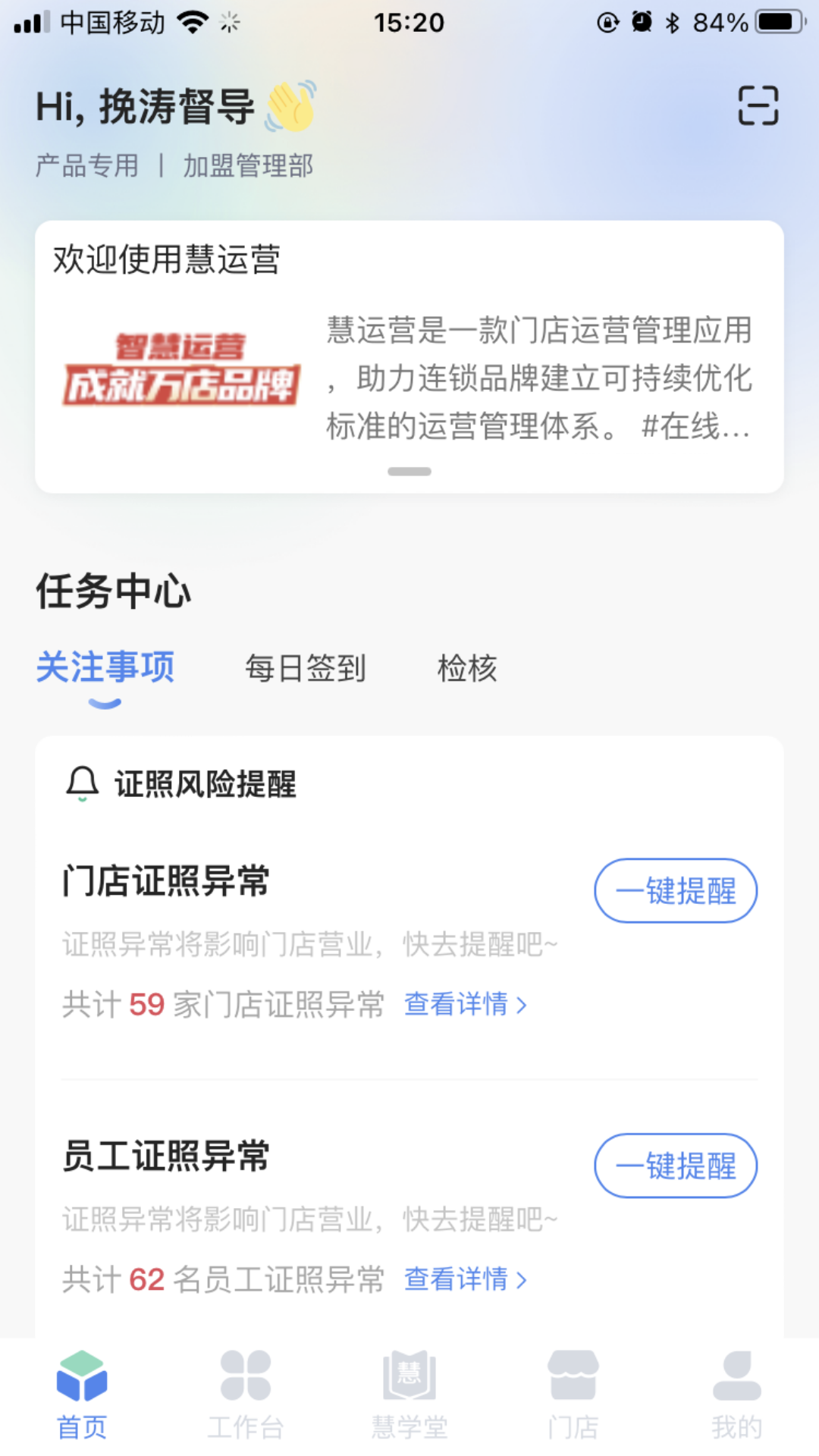Open the scan icon at top right
The image size is (819, 1456).
click(x=758, y=105)
